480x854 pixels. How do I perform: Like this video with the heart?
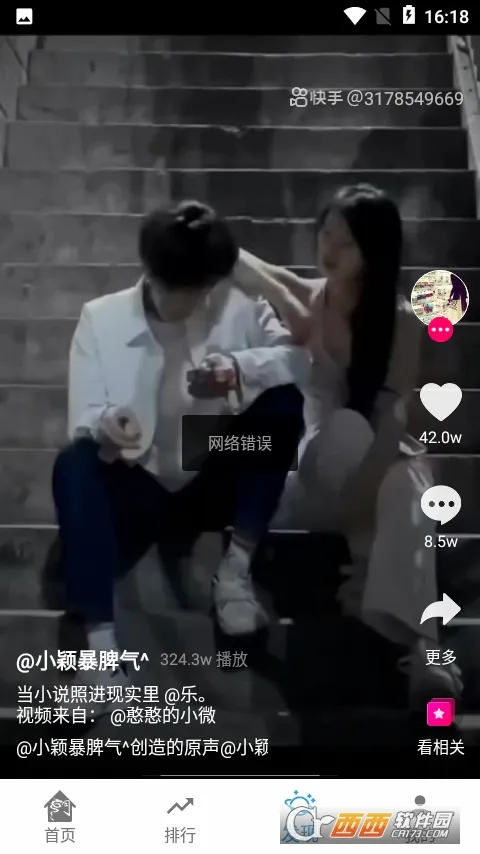pyautogui.click(x=441, y=402)
